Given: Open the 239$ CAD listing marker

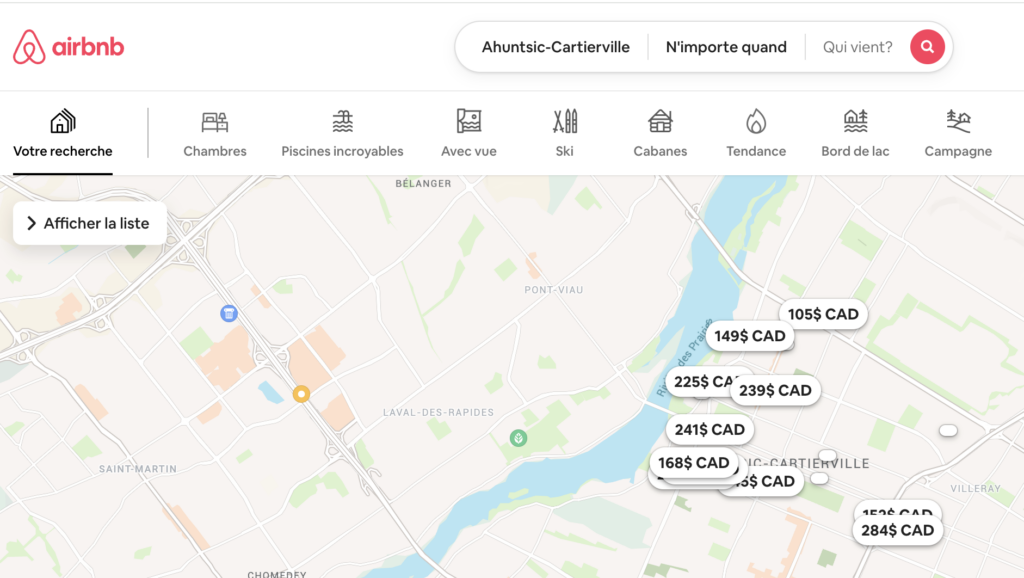Looking at the screenshot, I should point(775,390).
